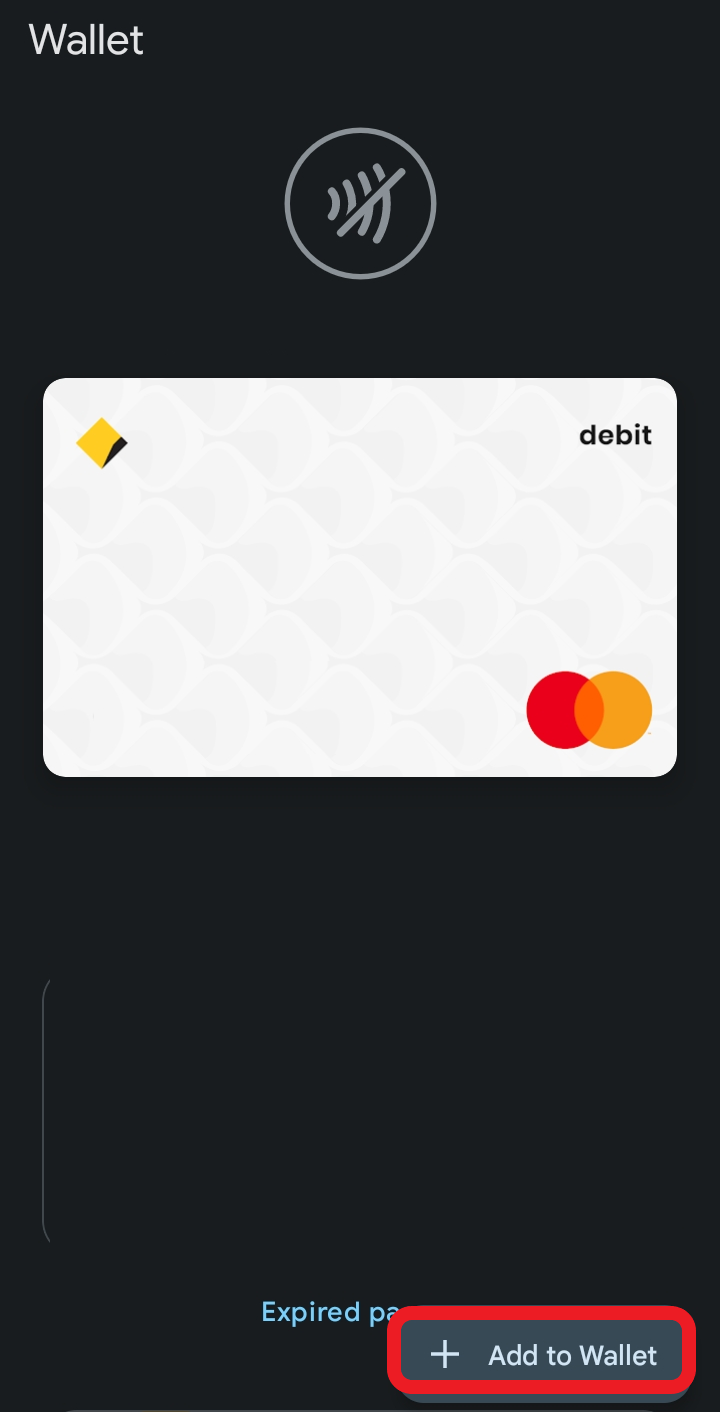The image size is (720, 1412).
Task: Tap the Mastercard overlapping circles logo
Action: point(588,709)
